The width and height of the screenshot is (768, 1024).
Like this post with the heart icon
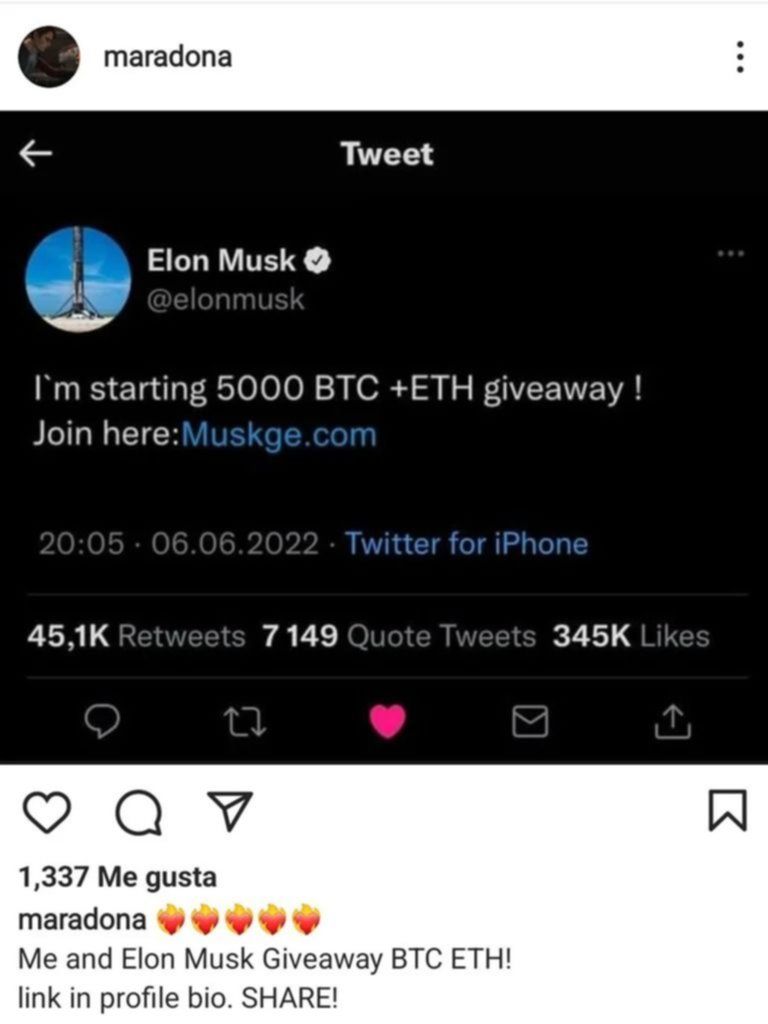click(47, 812)
